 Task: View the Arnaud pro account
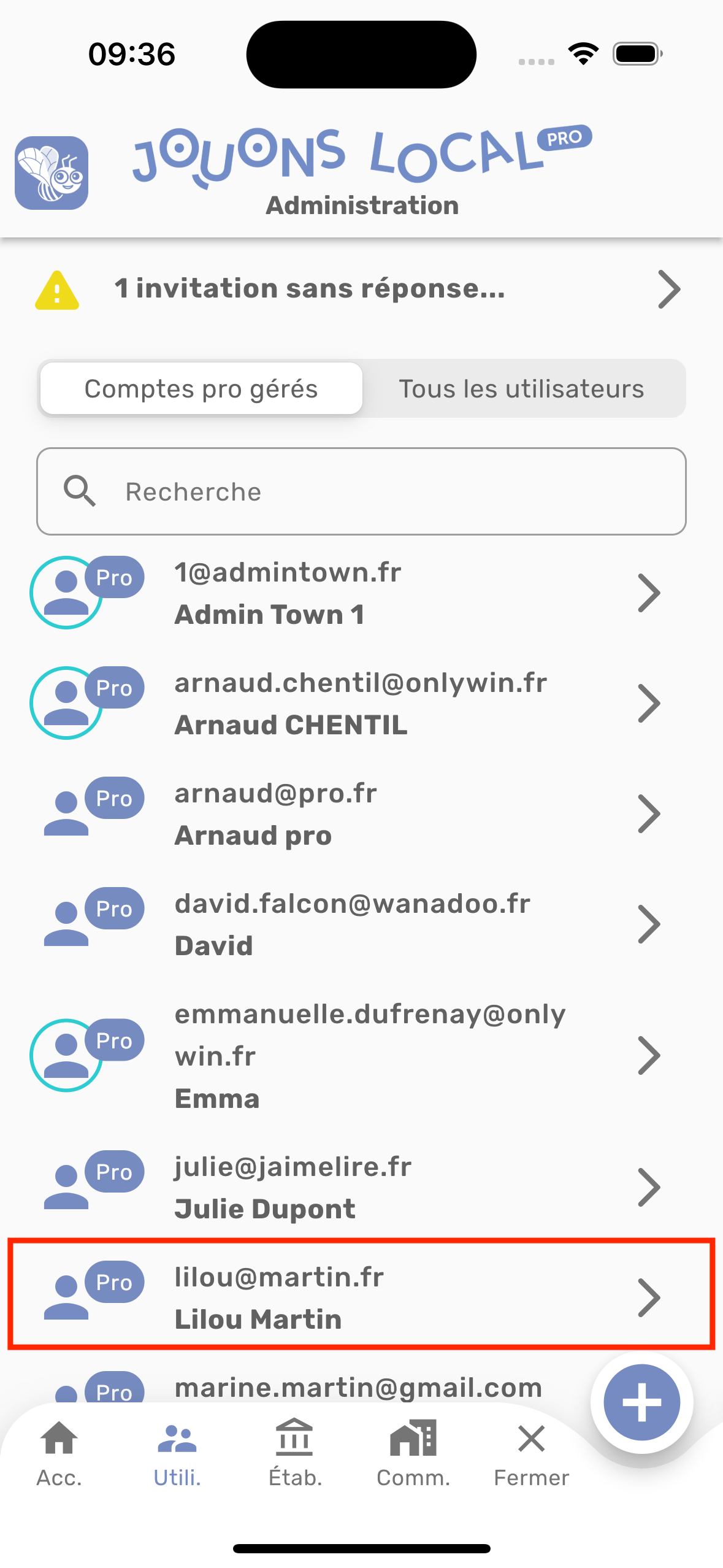click(x=361, y=814)
